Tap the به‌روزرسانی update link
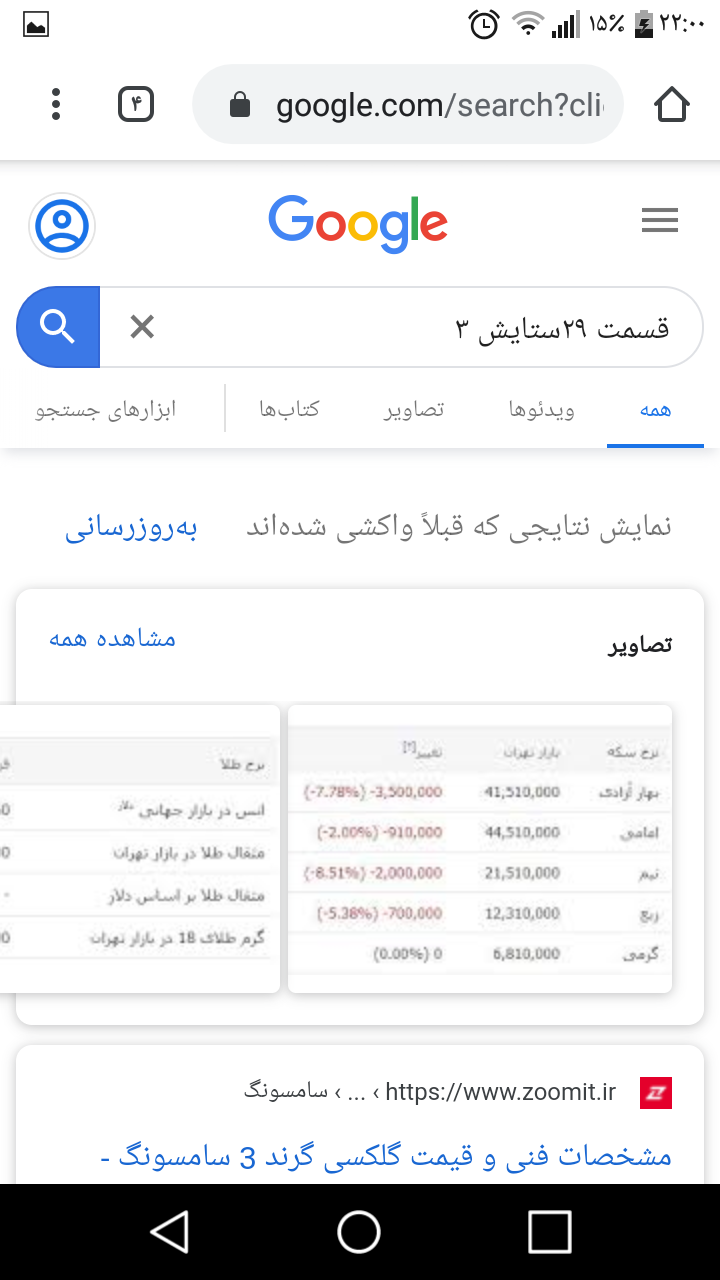 [131, 528]
